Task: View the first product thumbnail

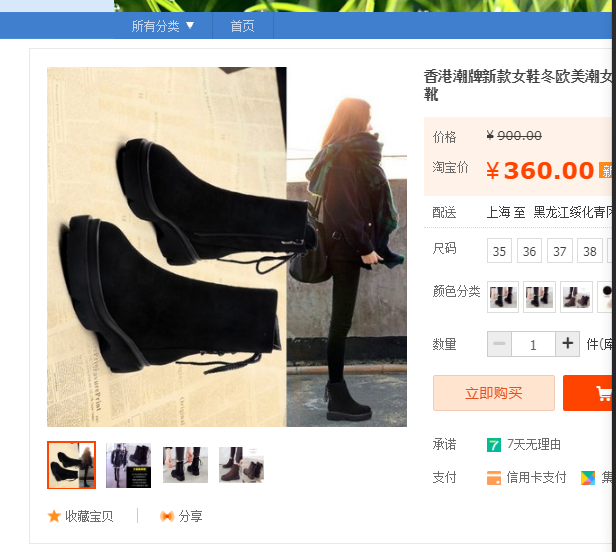Action: [72, 465]
